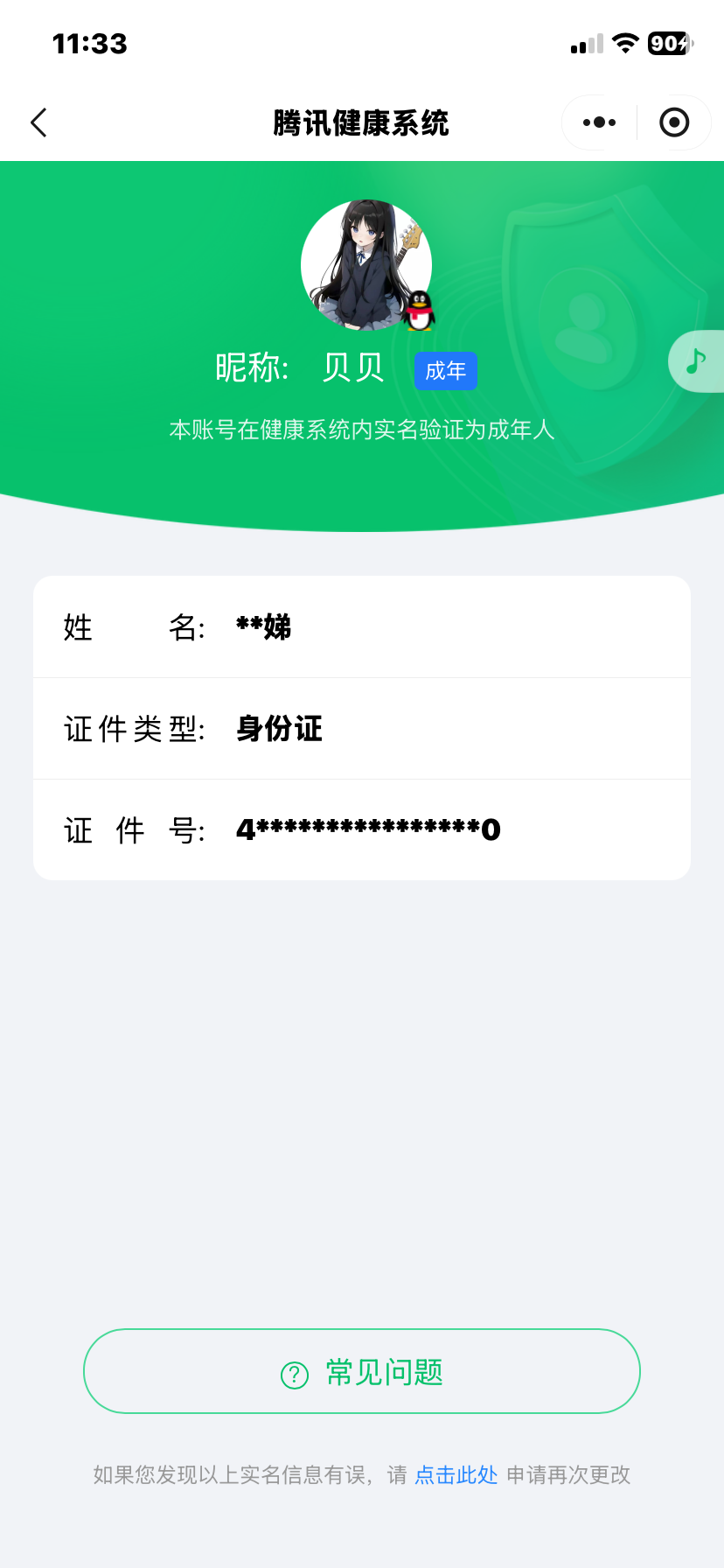Click the 成年 adult status badge

click(445, 371)
